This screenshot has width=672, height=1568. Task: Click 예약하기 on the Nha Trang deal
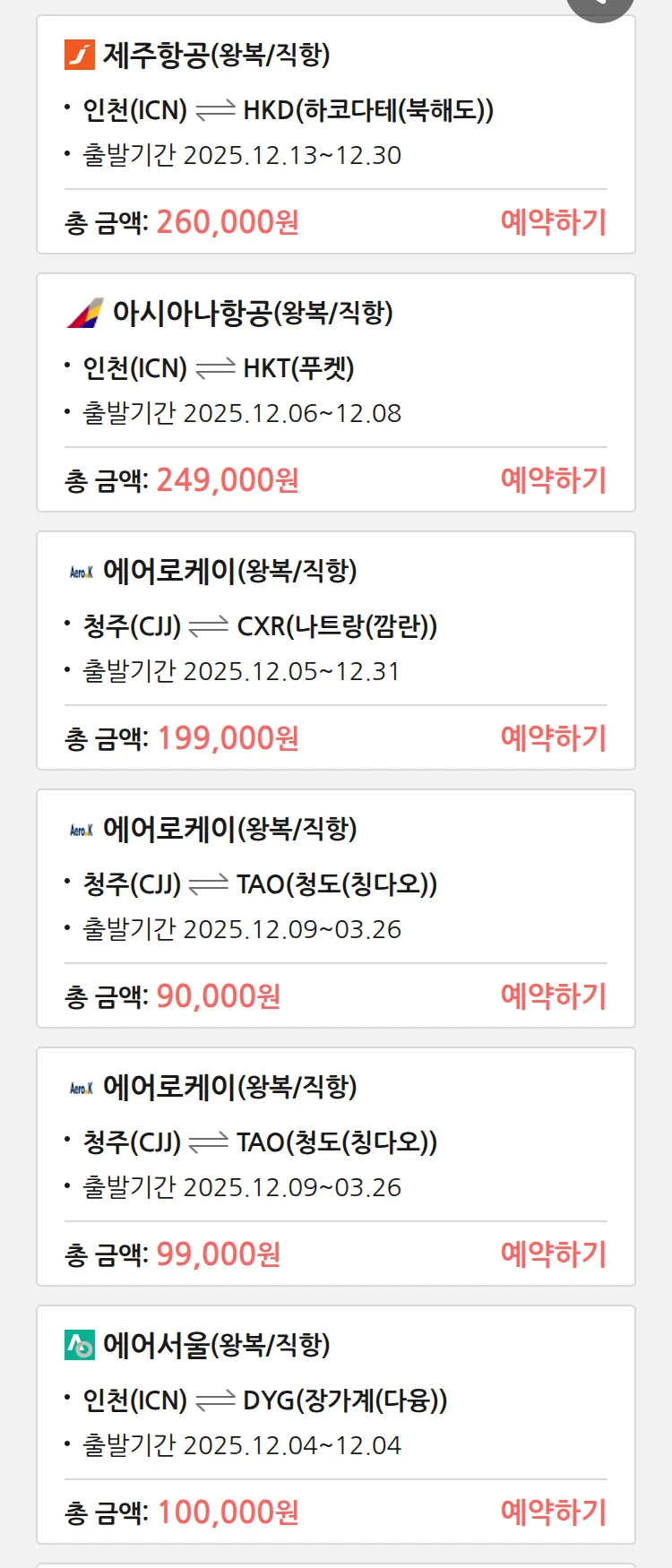[x=553, y=738]
